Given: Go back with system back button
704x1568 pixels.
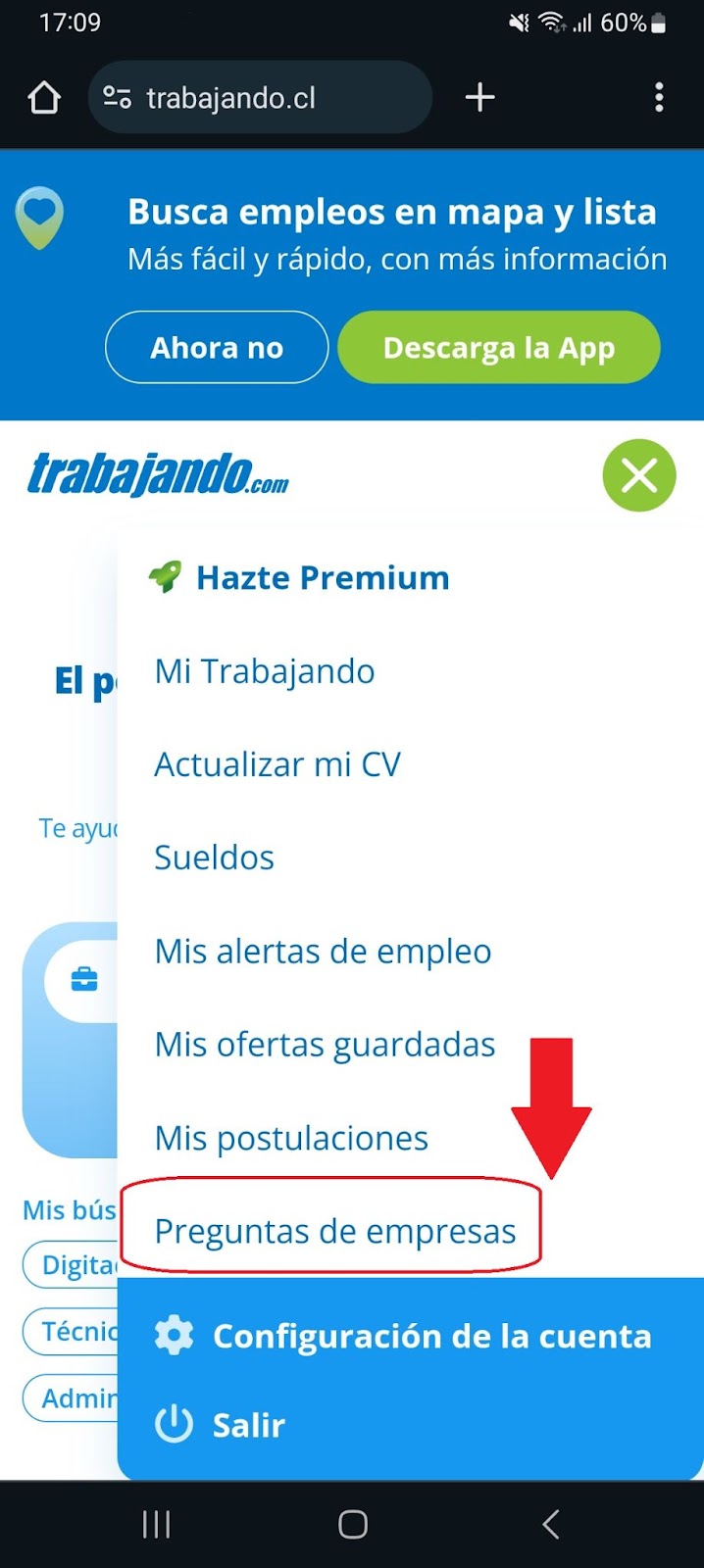Looking at the screenshot, I should pyautogui.click(x=551, y=1524).
